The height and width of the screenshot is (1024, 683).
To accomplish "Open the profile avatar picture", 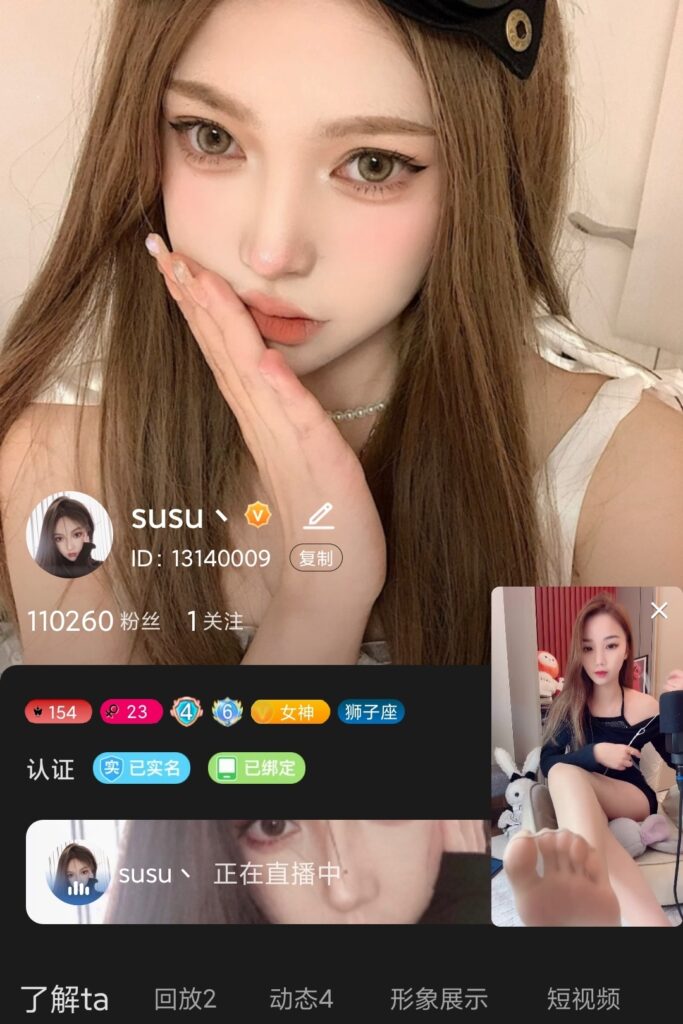I will [69, 534].
